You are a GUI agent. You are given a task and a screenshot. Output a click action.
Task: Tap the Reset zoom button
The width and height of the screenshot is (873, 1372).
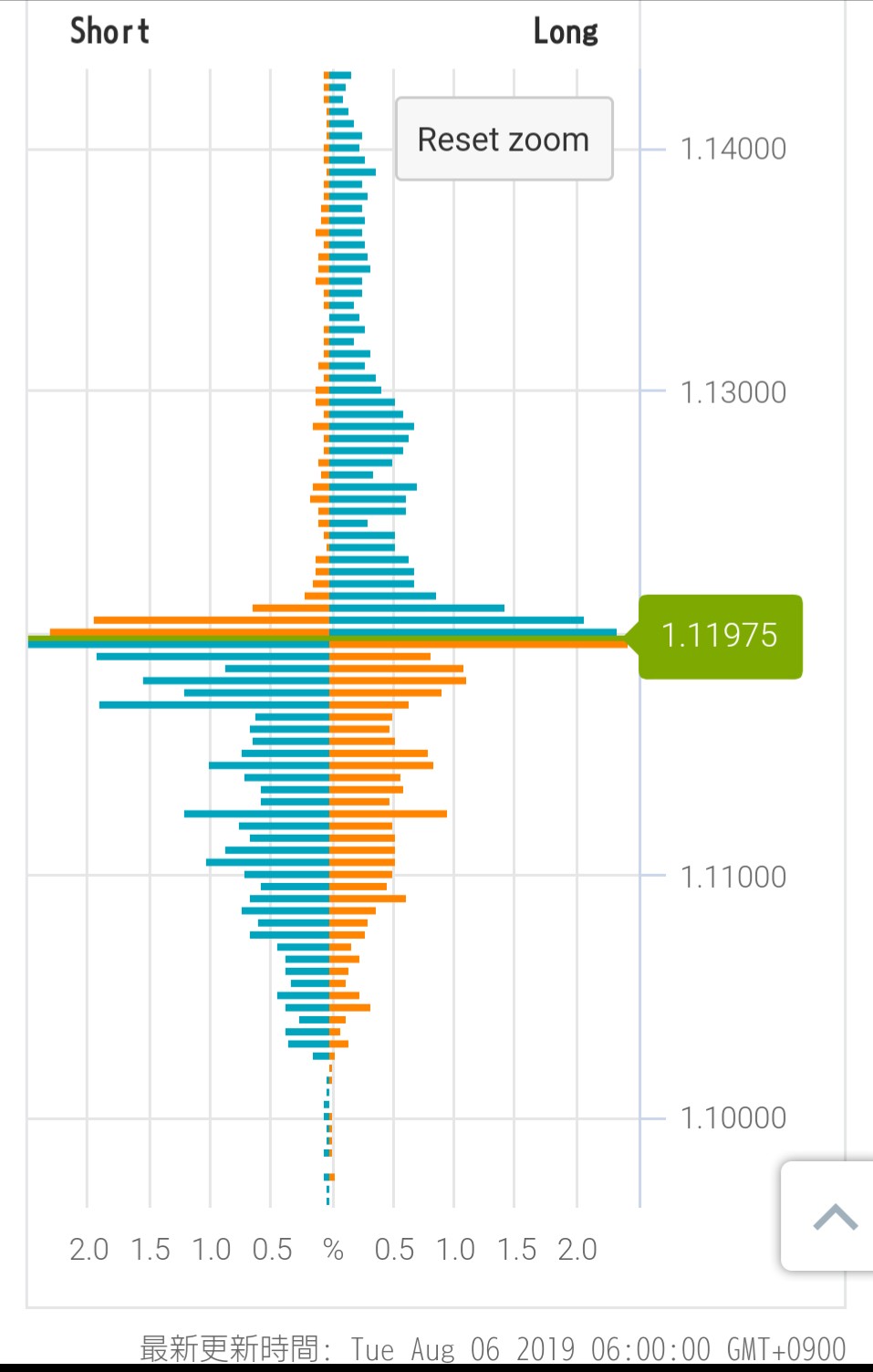504,140
